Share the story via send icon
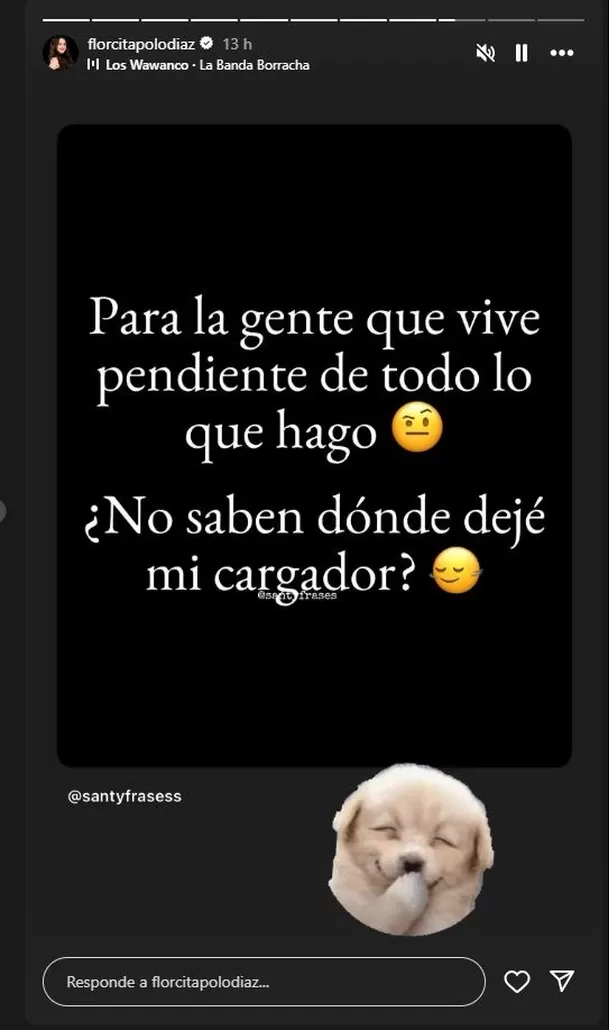 point(563,981)
